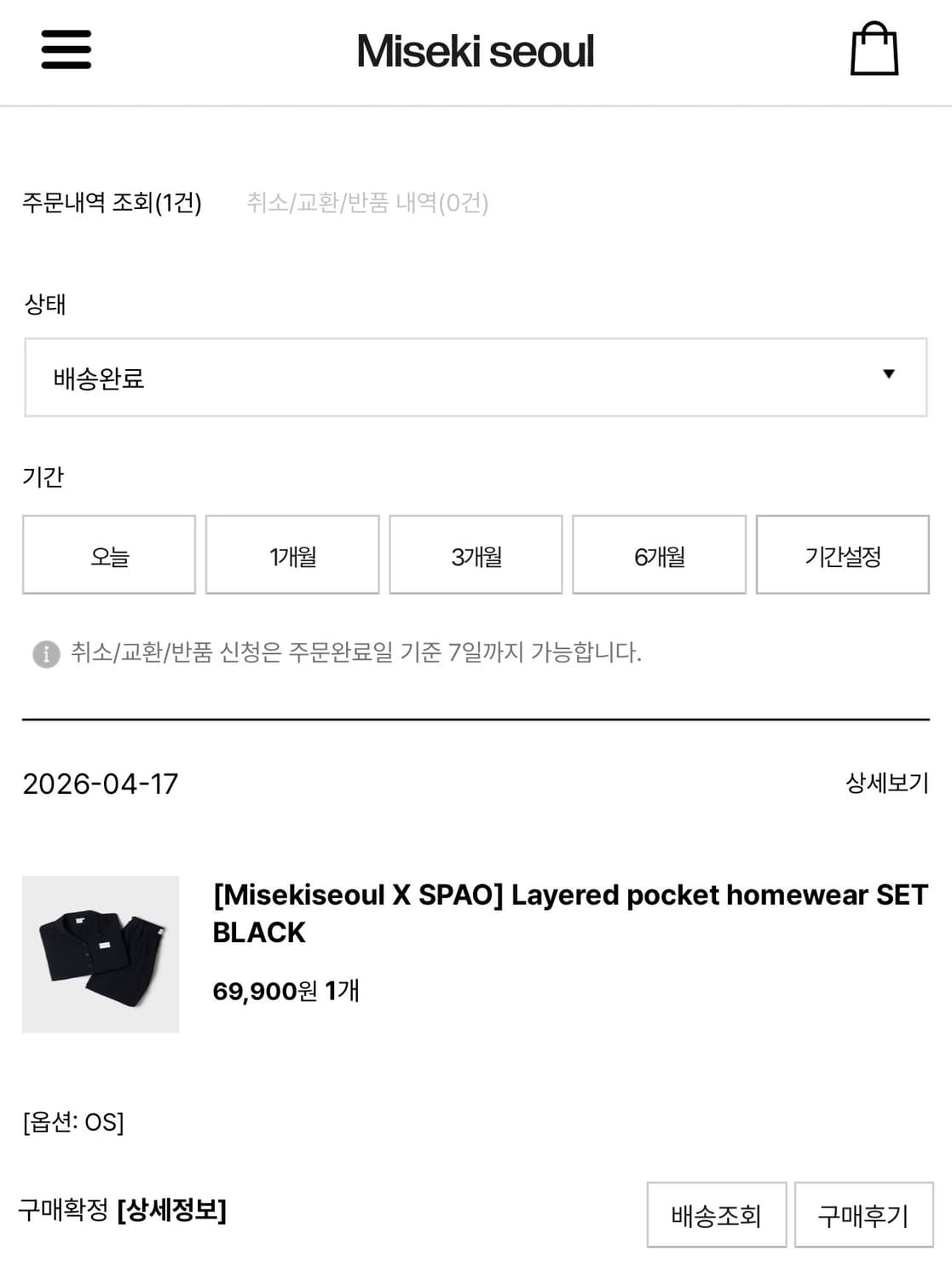Select the 3개월 period filter
This screenshot has height=1279, width=952.
pyautogui.click(x=476, y=554)
